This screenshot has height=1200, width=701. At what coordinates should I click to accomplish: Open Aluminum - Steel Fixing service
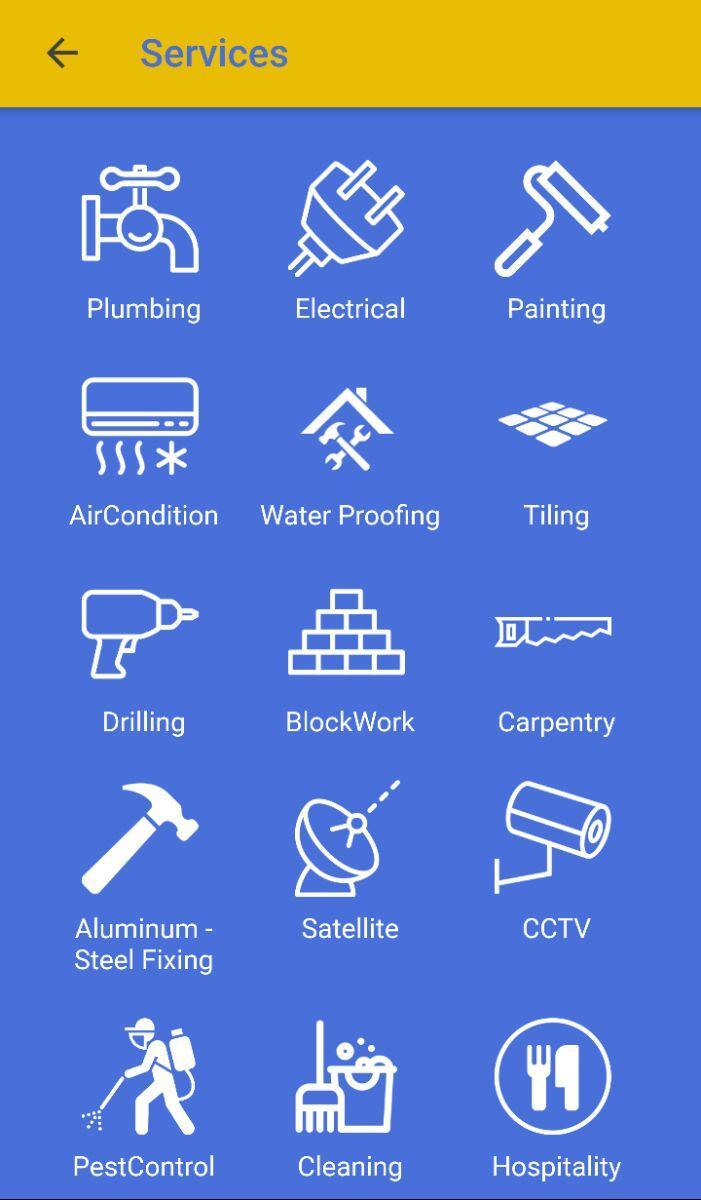[x=142, y=840]
